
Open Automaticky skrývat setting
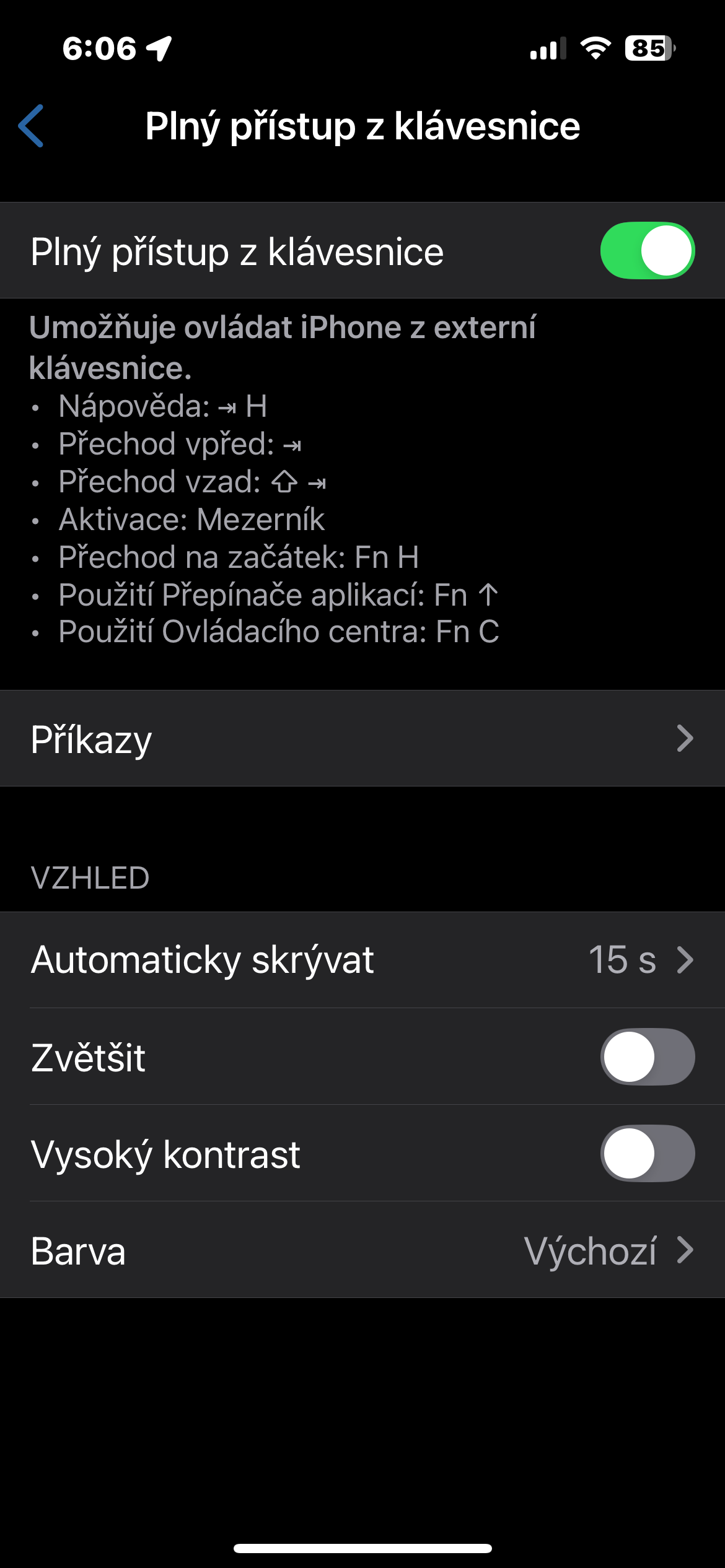362,960
